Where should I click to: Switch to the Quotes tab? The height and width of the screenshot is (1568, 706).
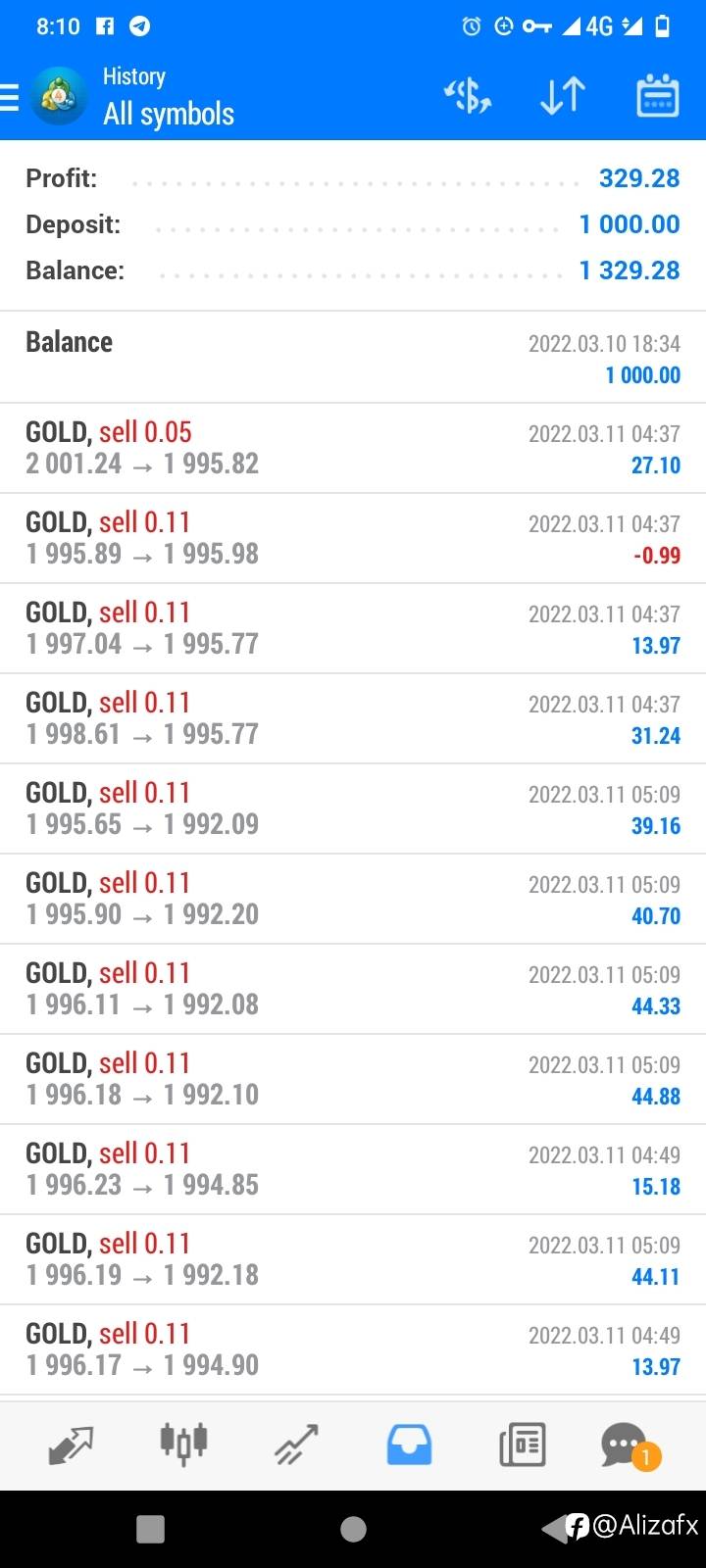point(71,1445)
